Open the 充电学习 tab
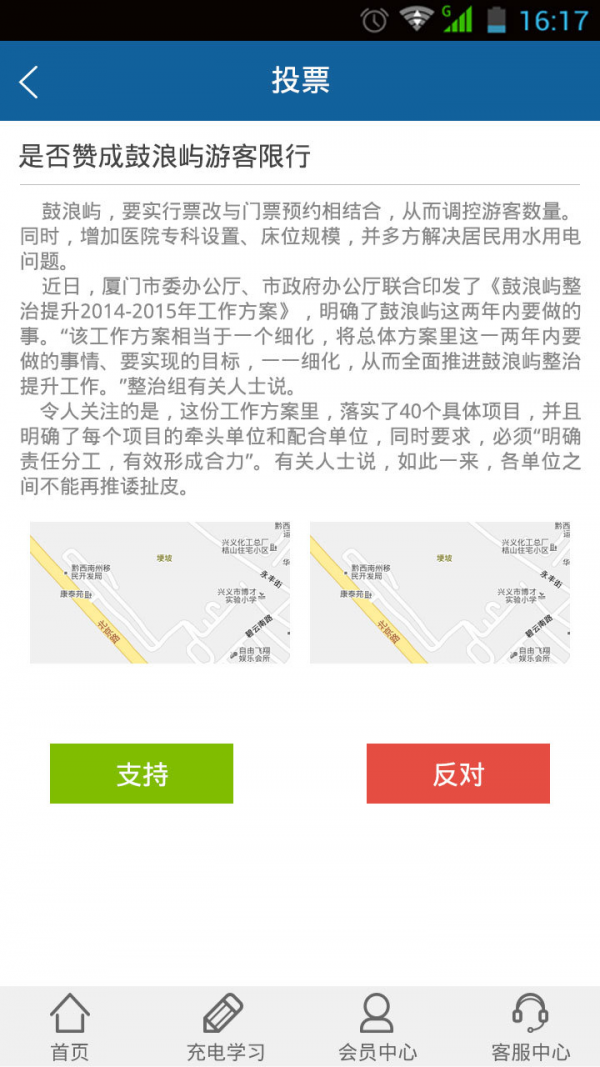Screen dimensions: 600x1067 click(225, 1026)
